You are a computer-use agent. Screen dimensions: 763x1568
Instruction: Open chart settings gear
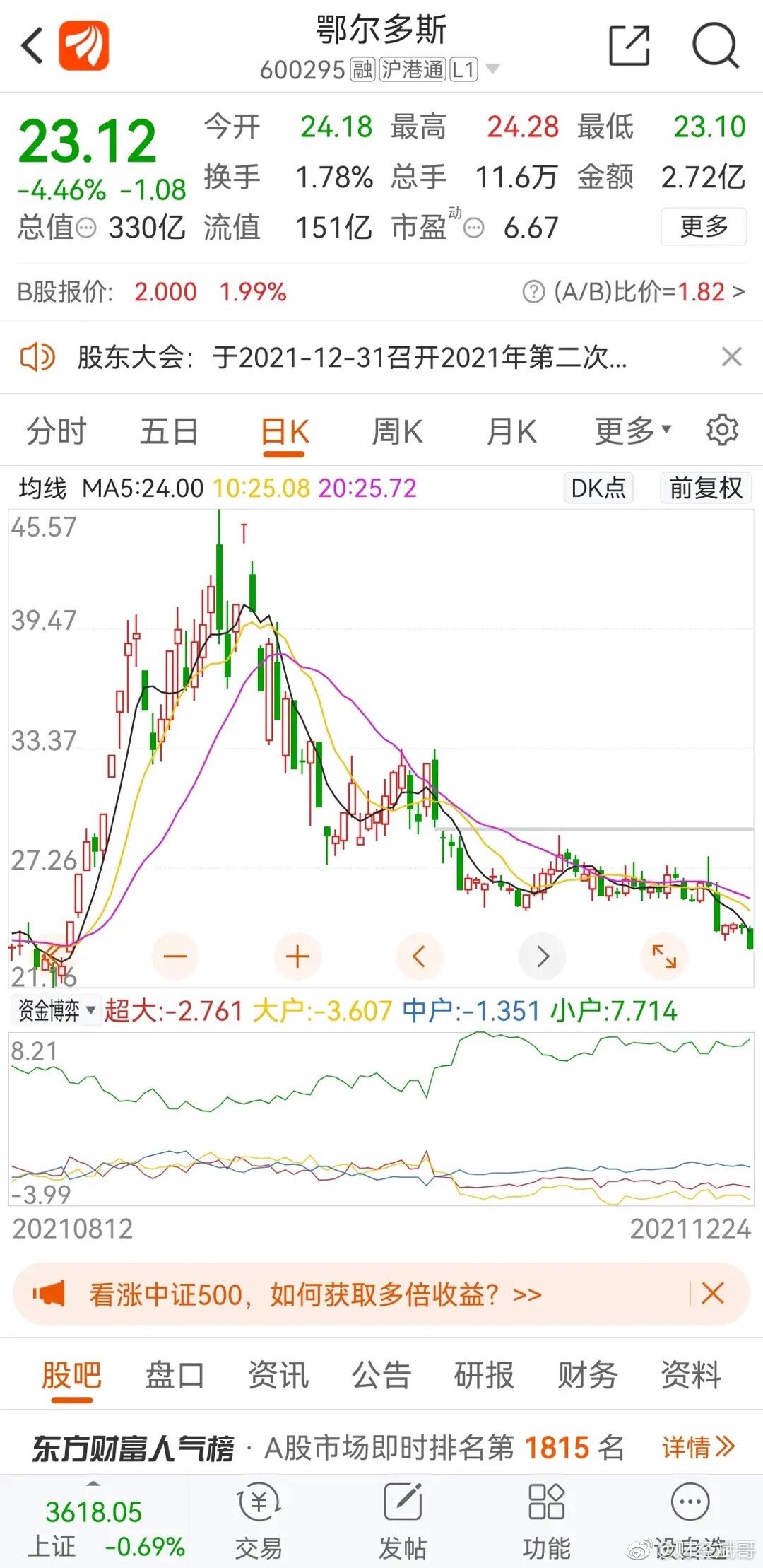722,430
